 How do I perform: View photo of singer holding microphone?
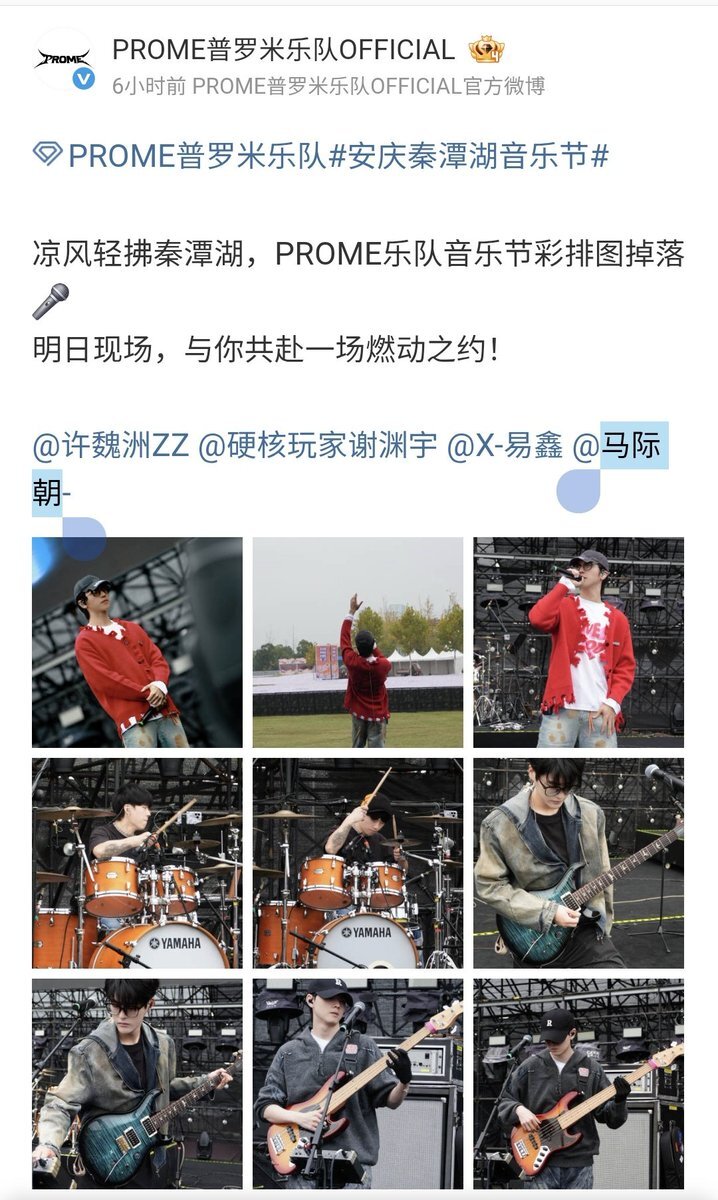[x=579, y=642]
